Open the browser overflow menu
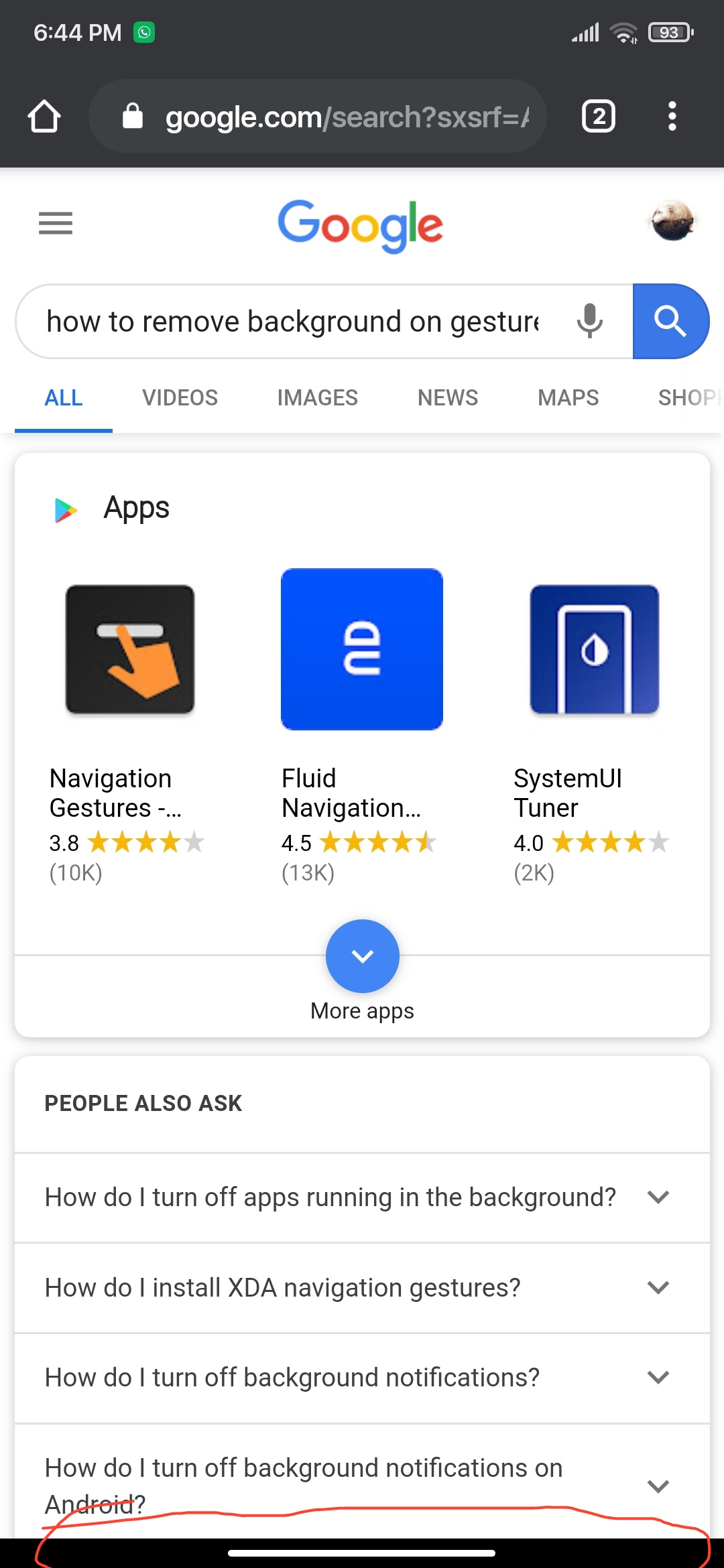The height and width of the screenshot is (1568, 724). (672, 117)
